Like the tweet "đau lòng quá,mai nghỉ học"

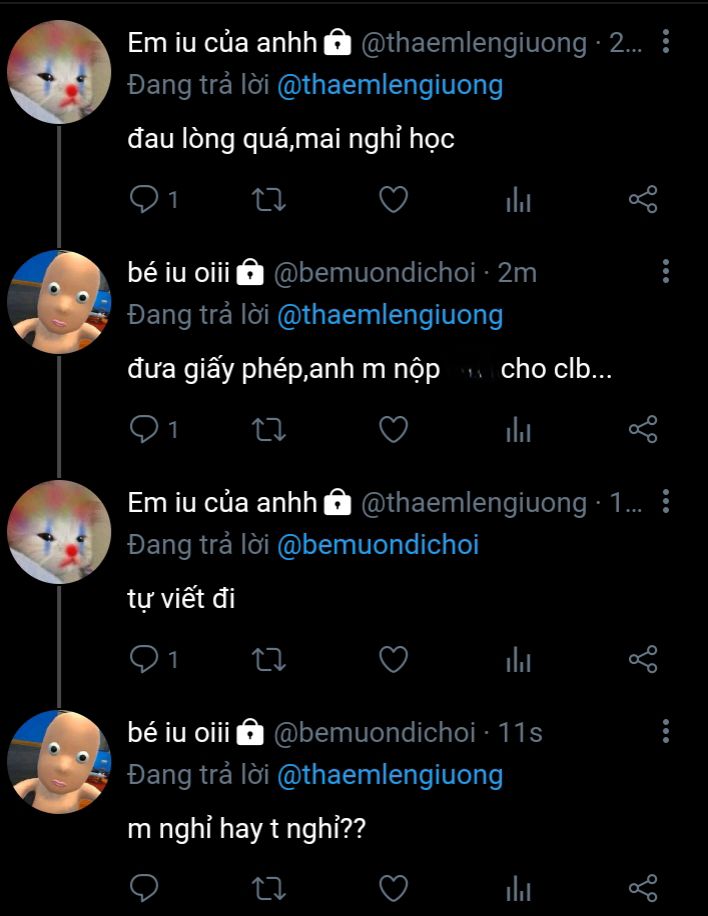click(x=394, y=200)
